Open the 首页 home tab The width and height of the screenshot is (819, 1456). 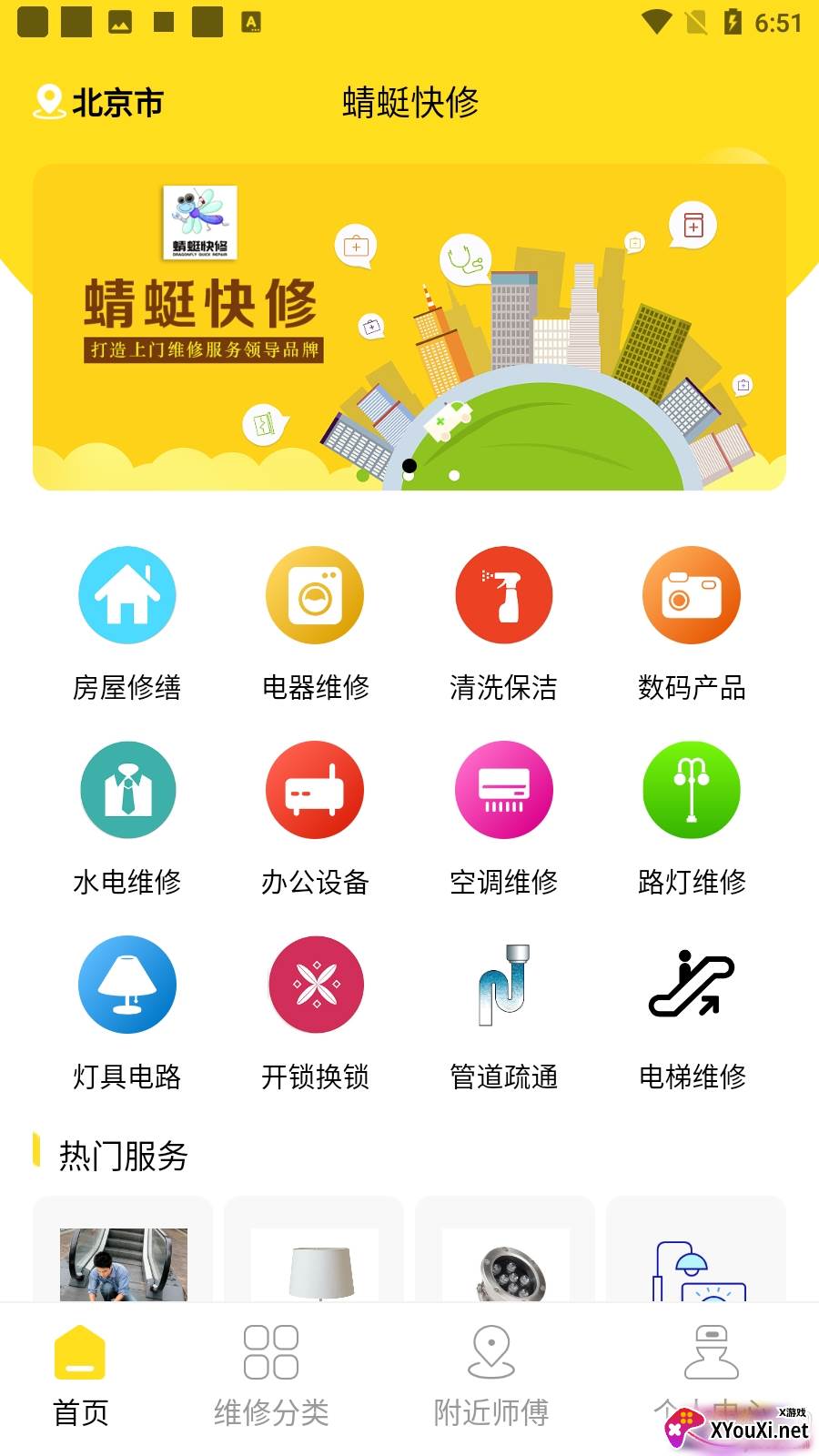(x=80, y=1376)
